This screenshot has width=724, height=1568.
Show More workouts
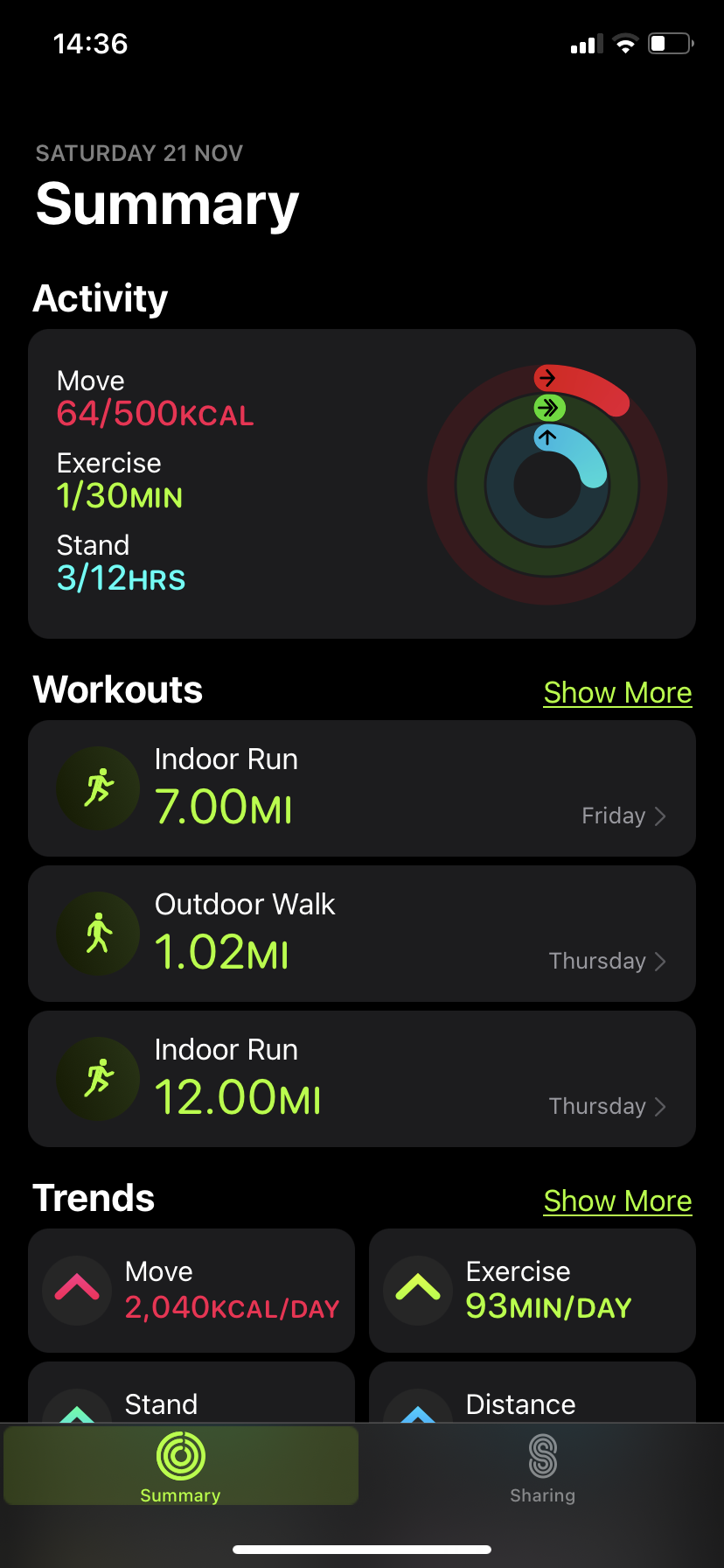(x=617, y=692)
